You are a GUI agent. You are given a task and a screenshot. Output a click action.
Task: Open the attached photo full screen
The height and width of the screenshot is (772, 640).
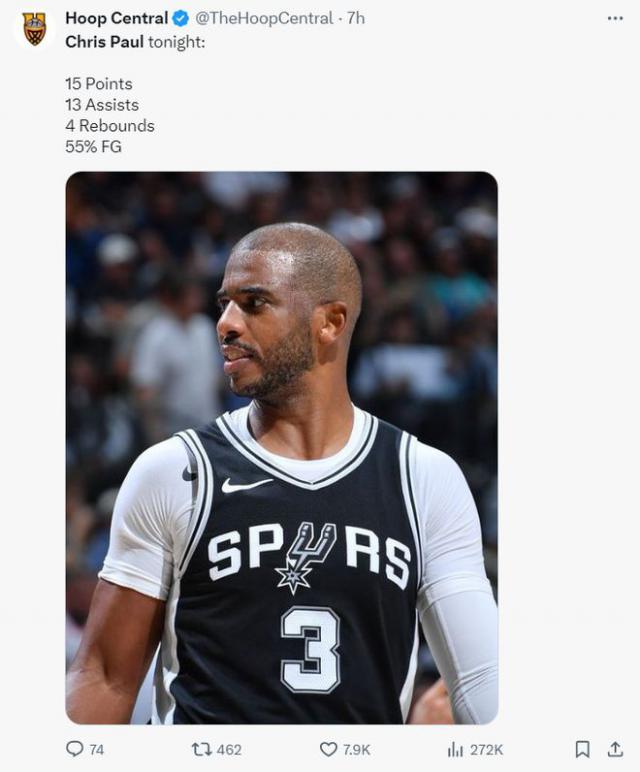[281, 447]
